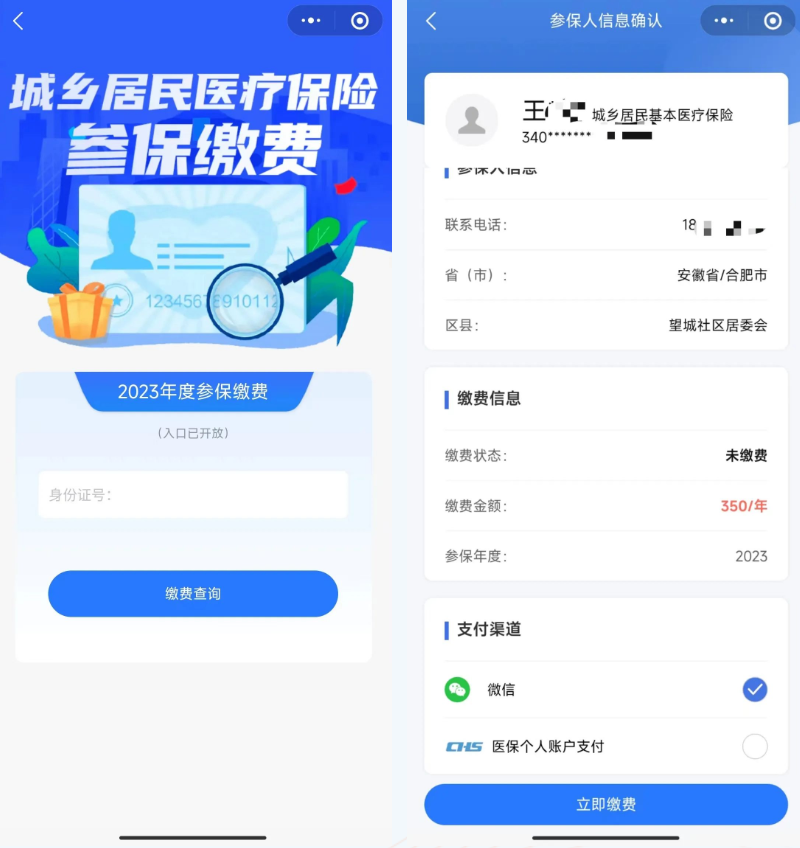The height and width of the screenshot is (848, 800).
Task: Go back from the 参保人信息确认 page
Action: coord(431,21)
